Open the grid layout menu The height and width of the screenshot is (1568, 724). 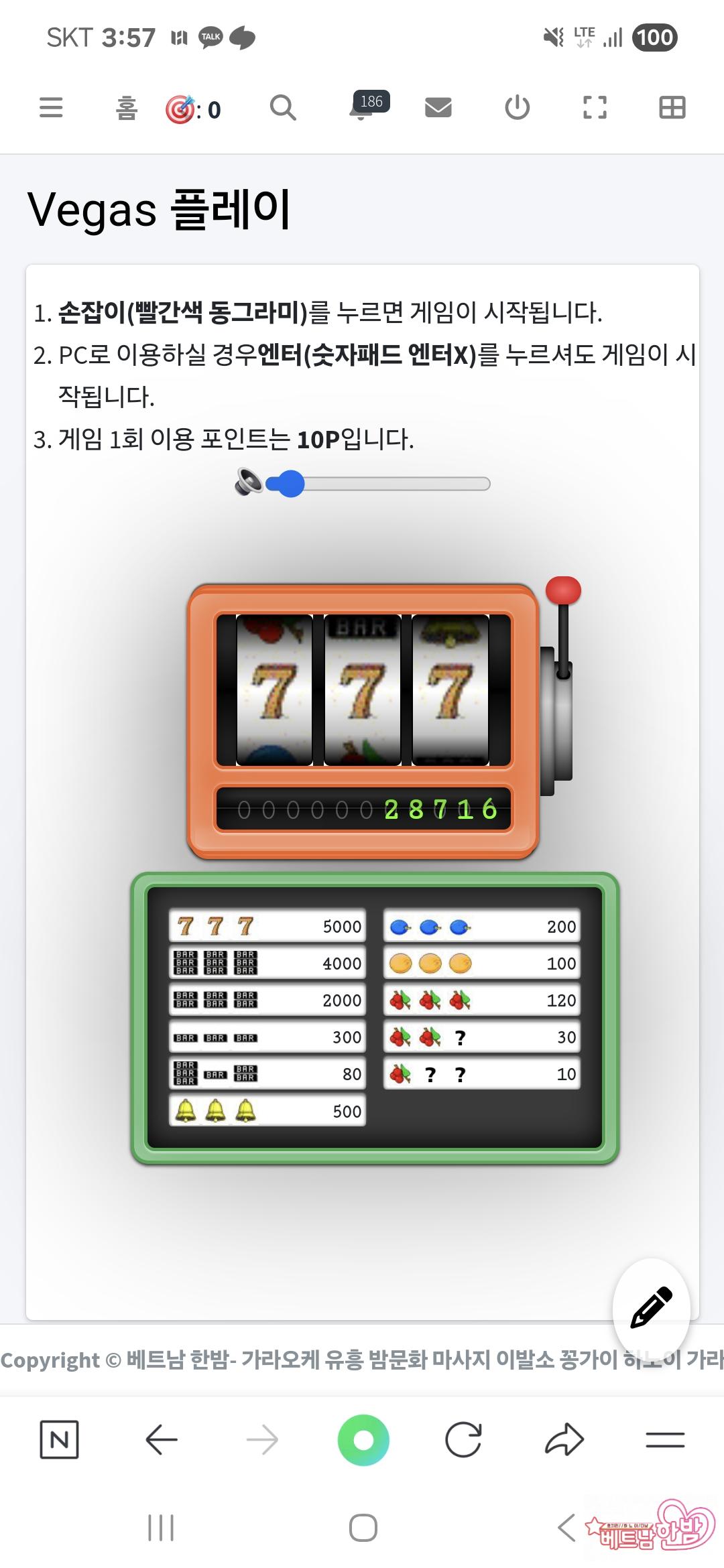tap(672, 107)
